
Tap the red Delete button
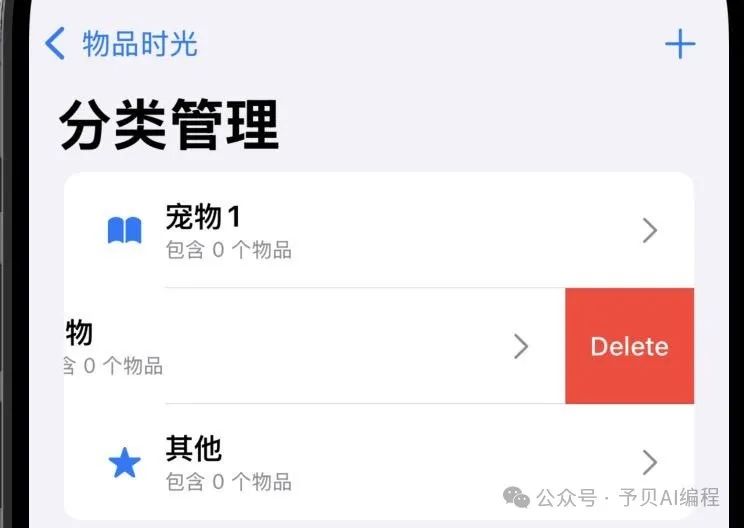629,347
